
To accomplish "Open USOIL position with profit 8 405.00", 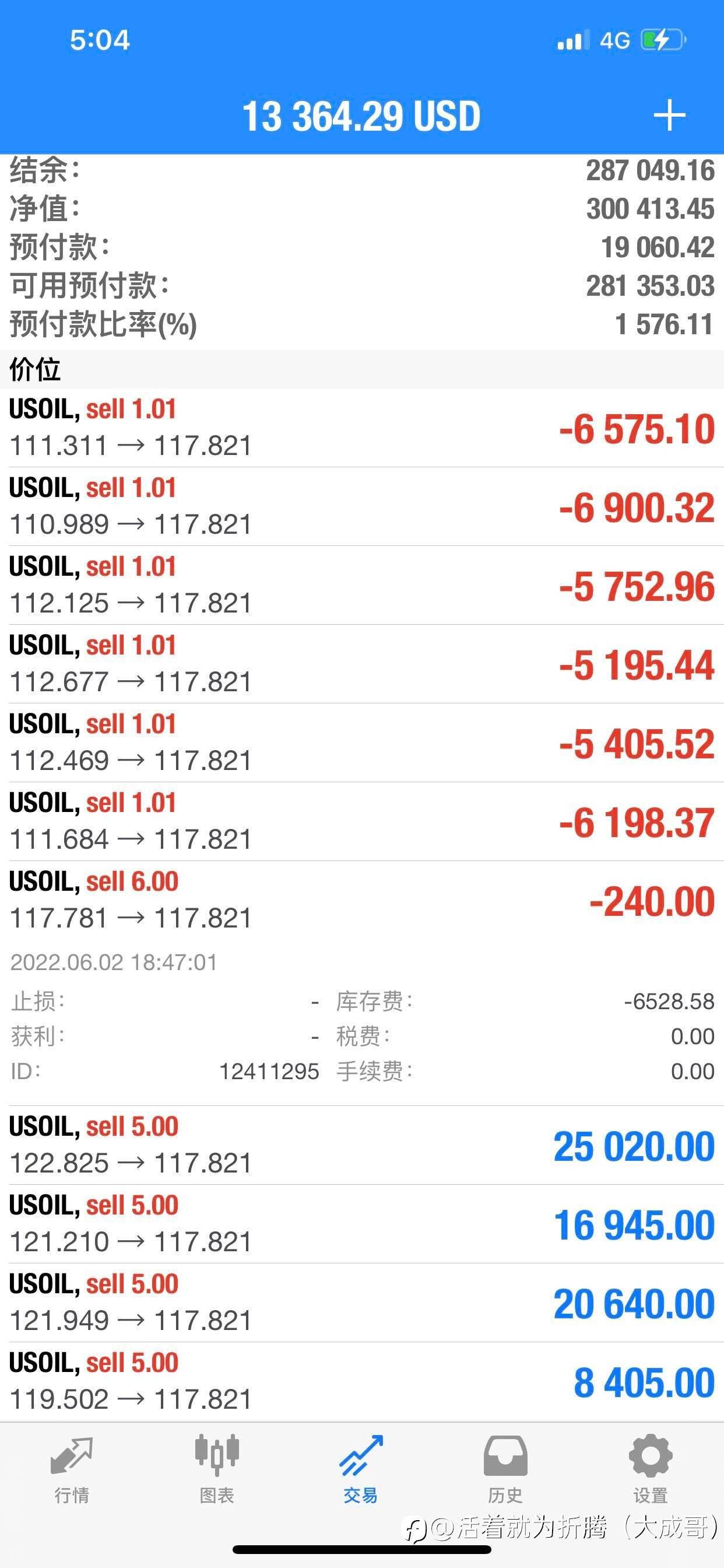I will click(x=362, y=1382).
